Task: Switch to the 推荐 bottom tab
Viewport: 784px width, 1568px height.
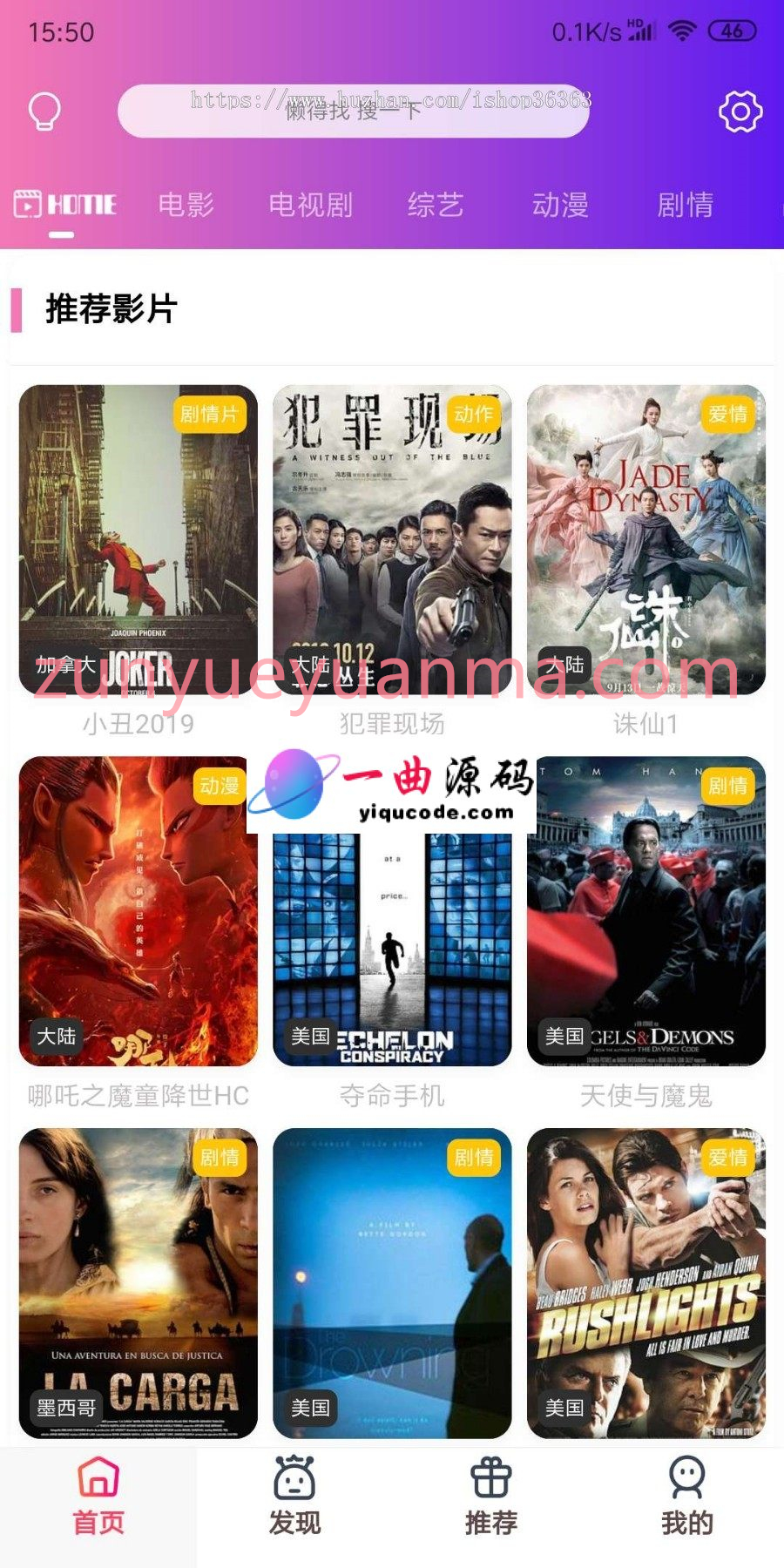Action: click(x=490, y=1497)
